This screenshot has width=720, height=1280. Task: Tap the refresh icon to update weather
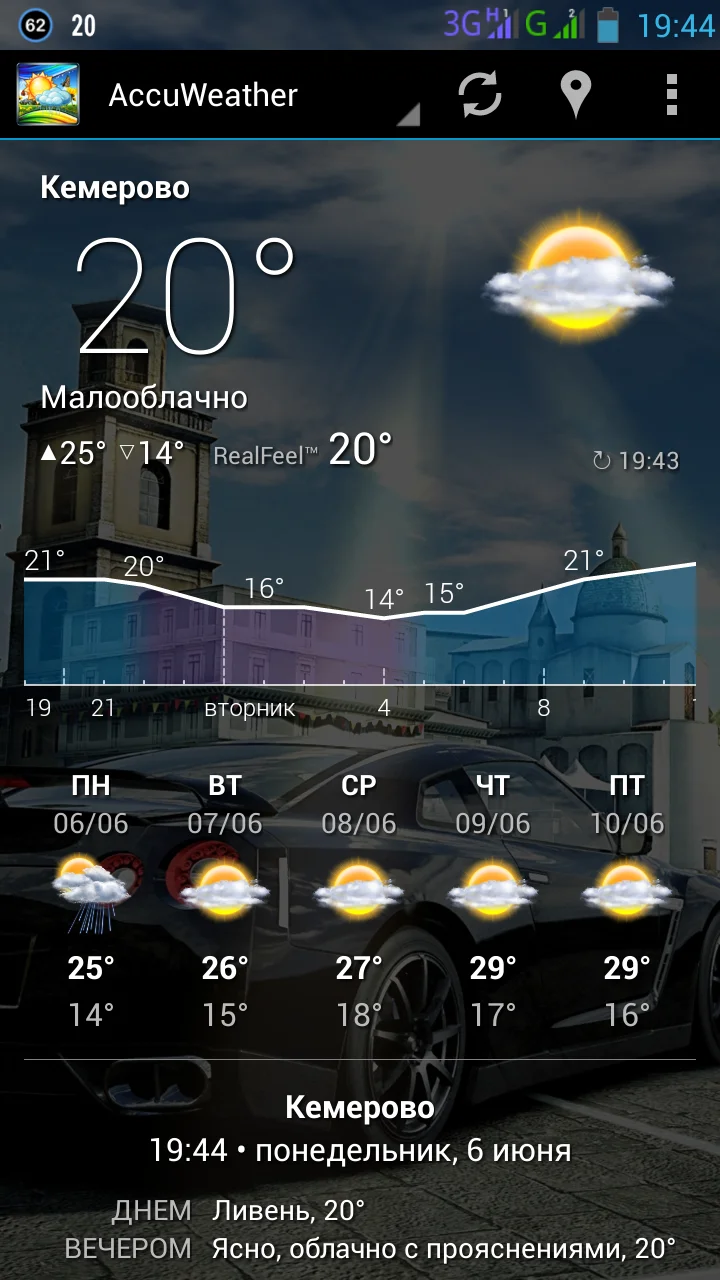coord(479,95)
